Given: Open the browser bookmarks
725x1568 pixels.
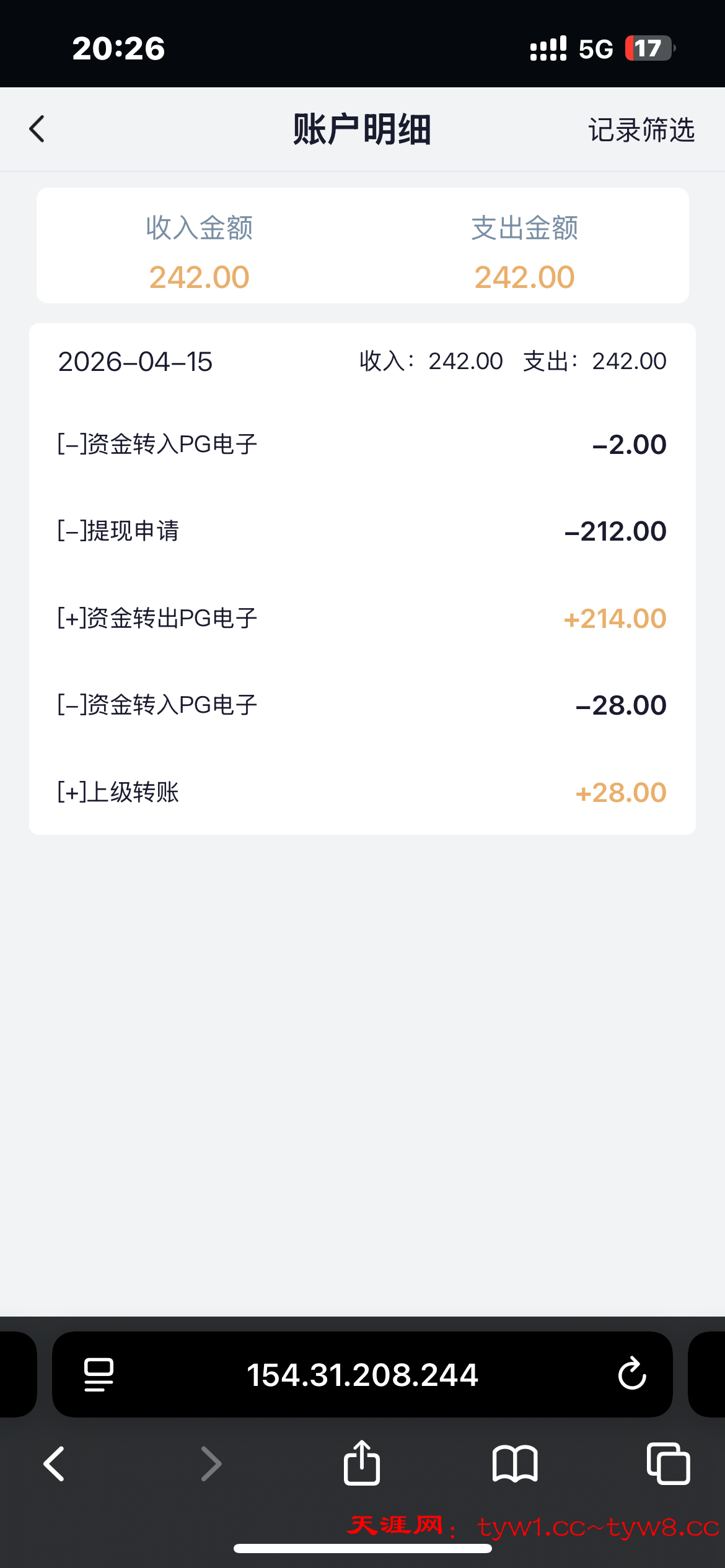Looking at the screenshot, I should click(515, 1464).
